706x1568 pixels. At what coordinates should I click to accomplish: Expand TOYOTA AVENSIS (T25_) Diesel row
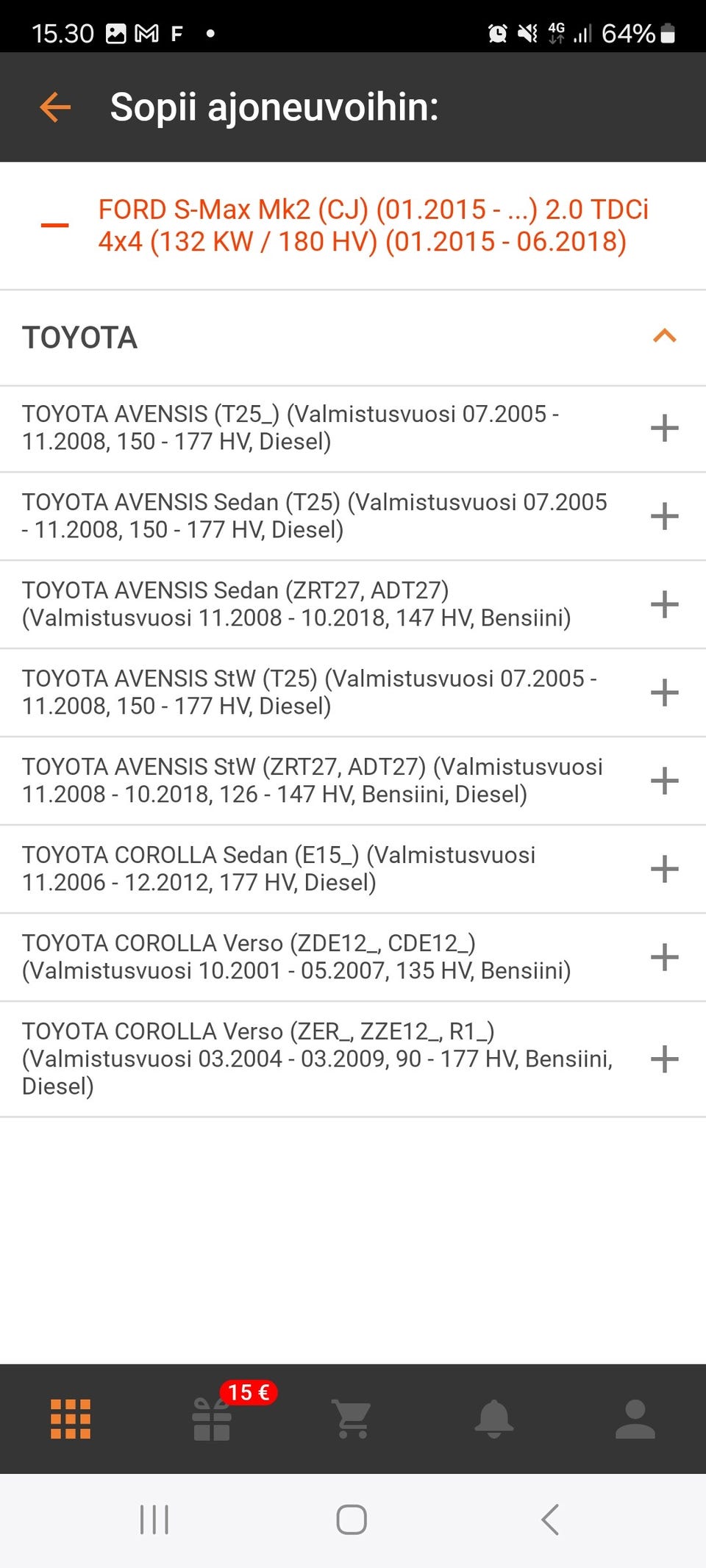point(664,428)
